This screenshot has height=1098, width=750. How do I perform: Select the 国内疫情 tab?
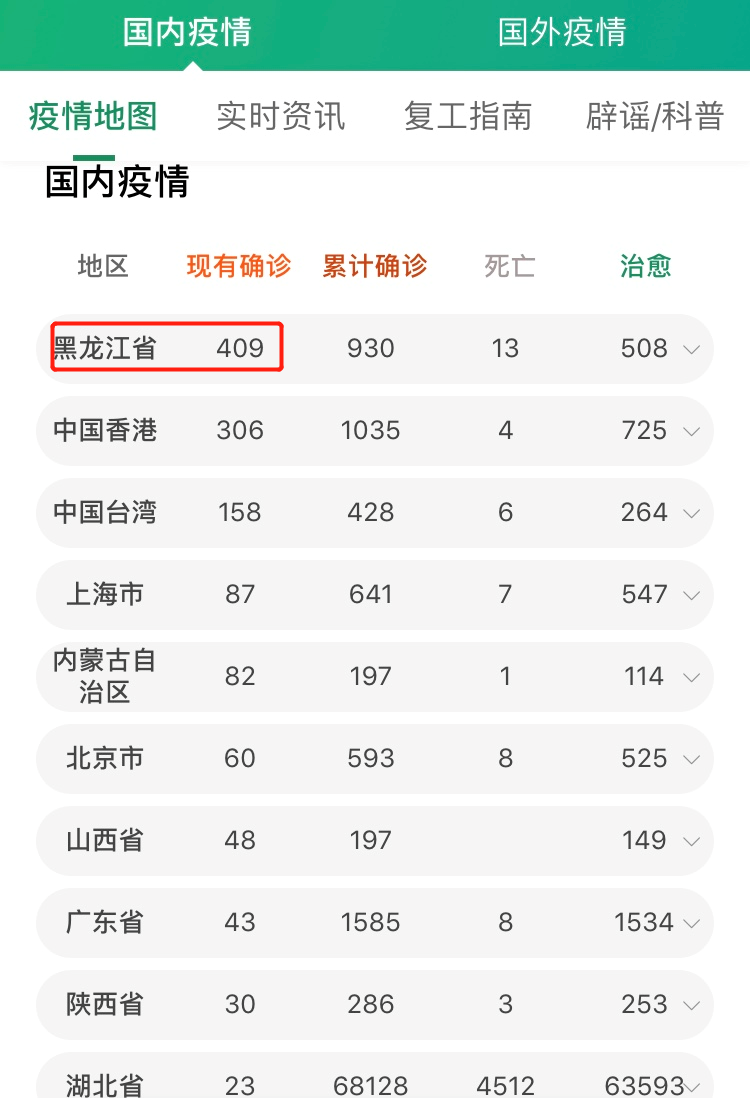(x=187, y=32)
